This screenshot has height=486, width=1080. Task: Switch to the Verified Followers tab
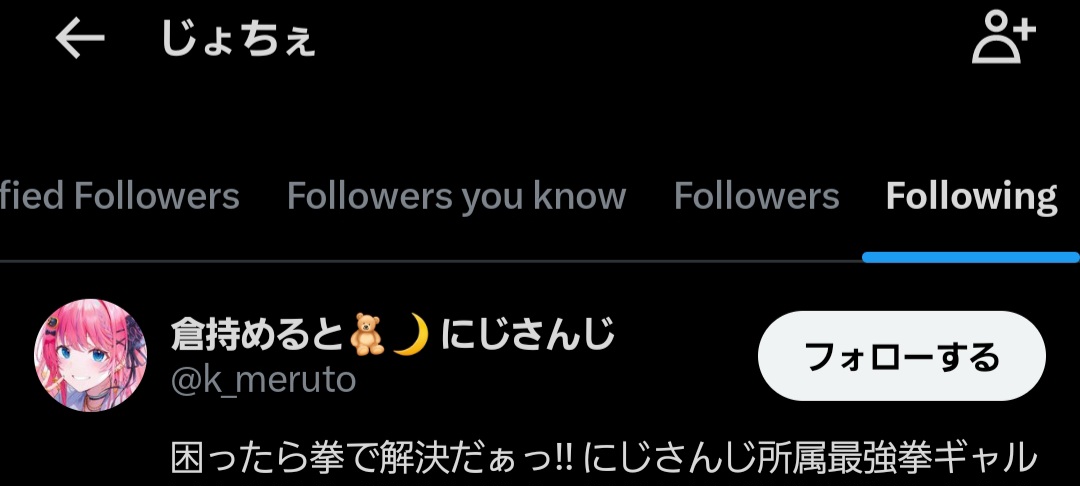pyautogui.click(x=120, y=196)
